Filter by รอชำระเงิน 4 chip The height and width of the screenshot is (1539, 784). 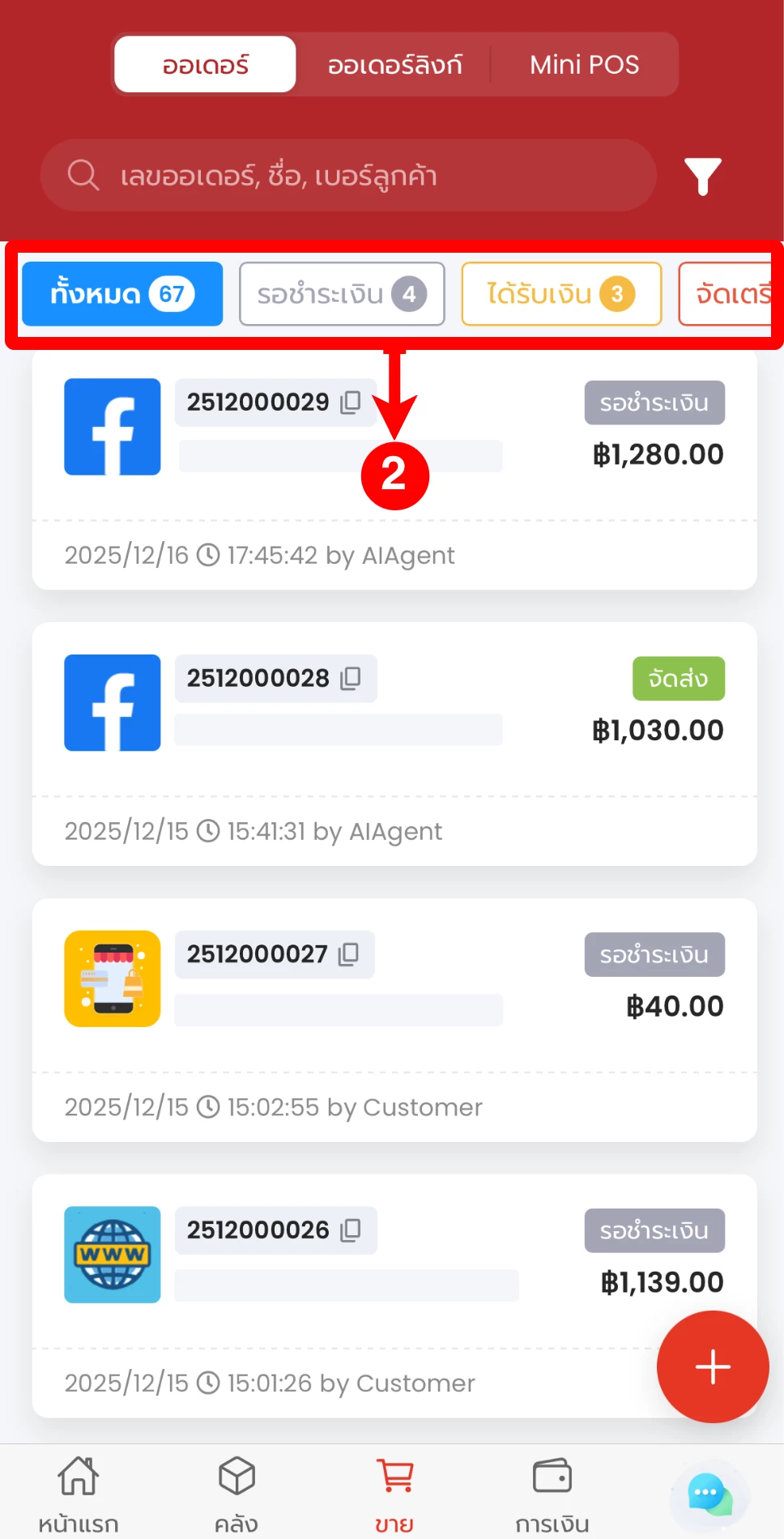click(x=342, y=294)
